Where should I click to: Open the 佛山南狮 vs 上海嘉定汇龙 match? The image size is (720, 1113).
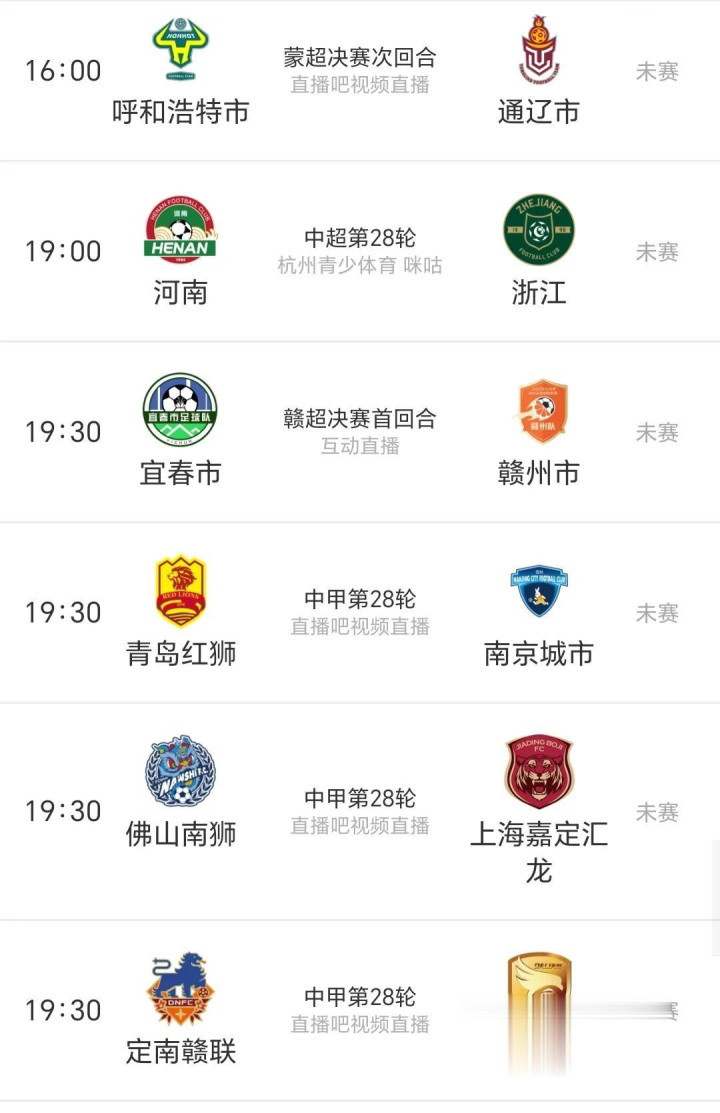coord(360,811)
